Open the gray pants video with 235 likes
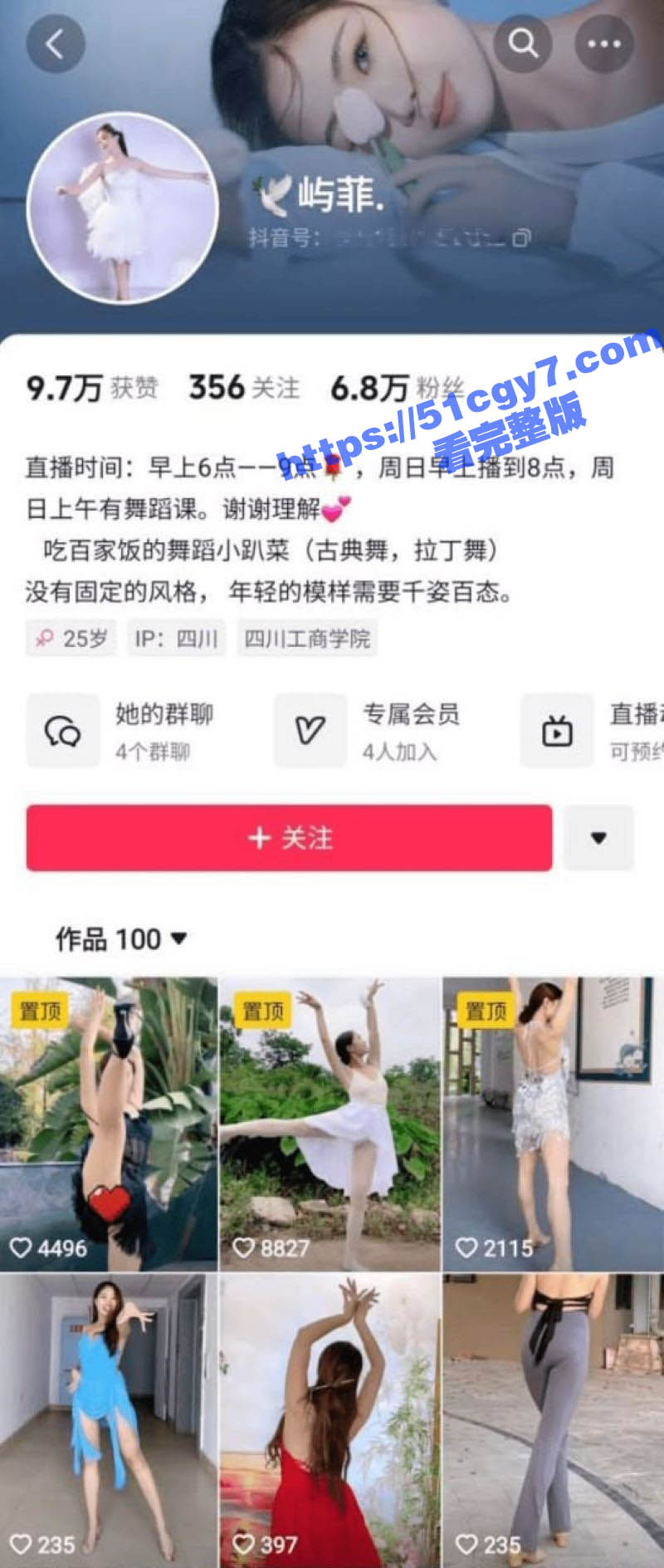 [553, 1419]
